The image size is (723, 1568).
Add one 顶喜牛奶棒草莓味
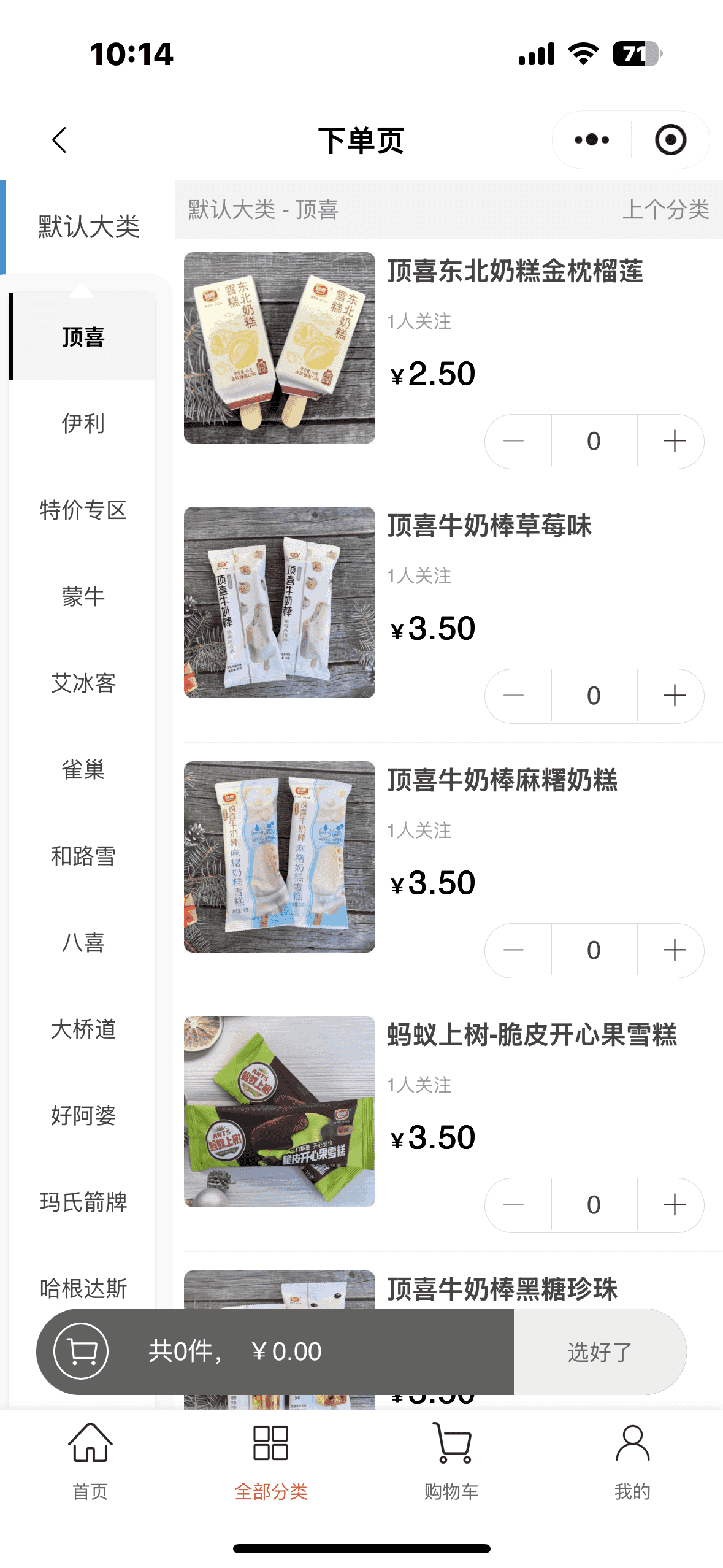click(x=674, y=696)
